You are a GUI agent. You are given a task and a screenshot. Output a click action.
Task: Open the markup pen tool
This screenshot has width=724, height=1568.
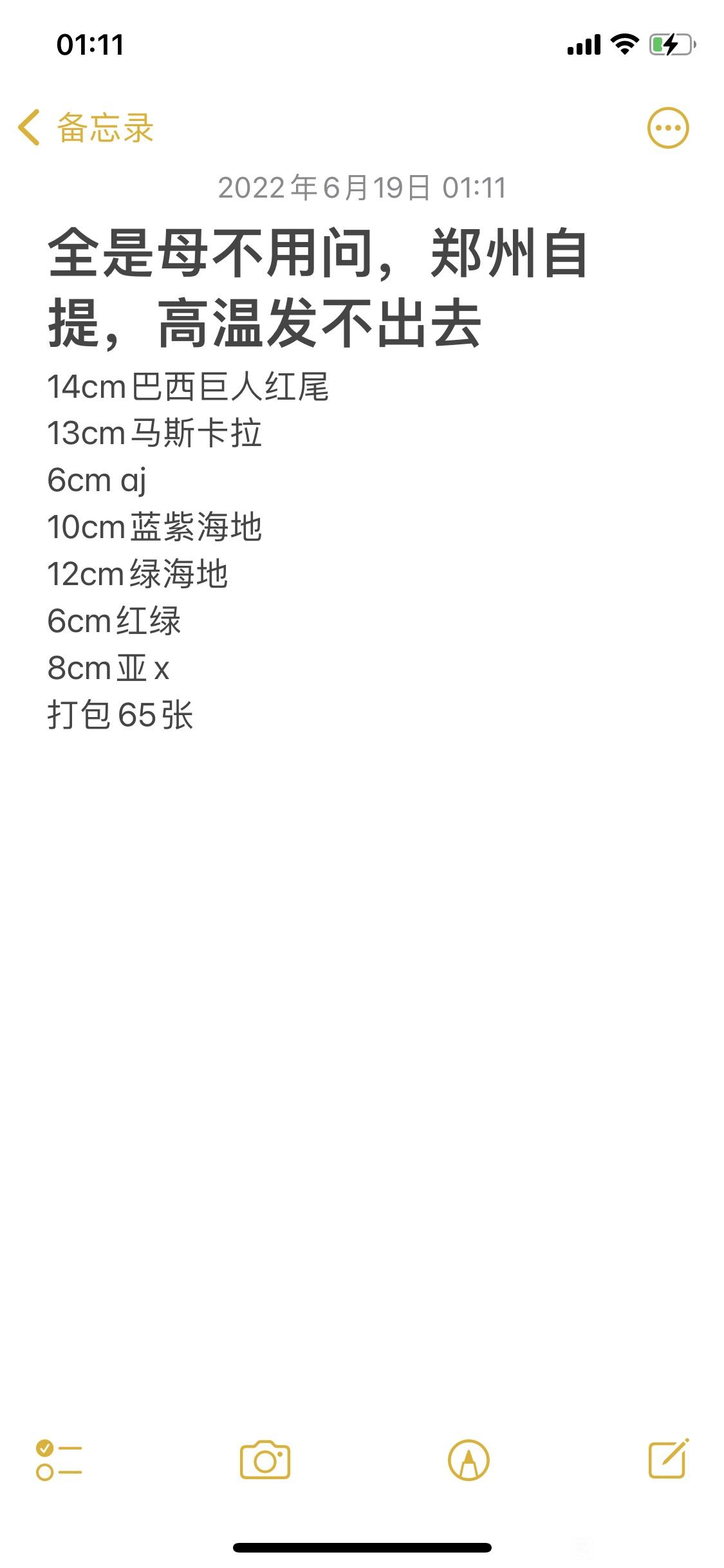tap(469, 1460)
